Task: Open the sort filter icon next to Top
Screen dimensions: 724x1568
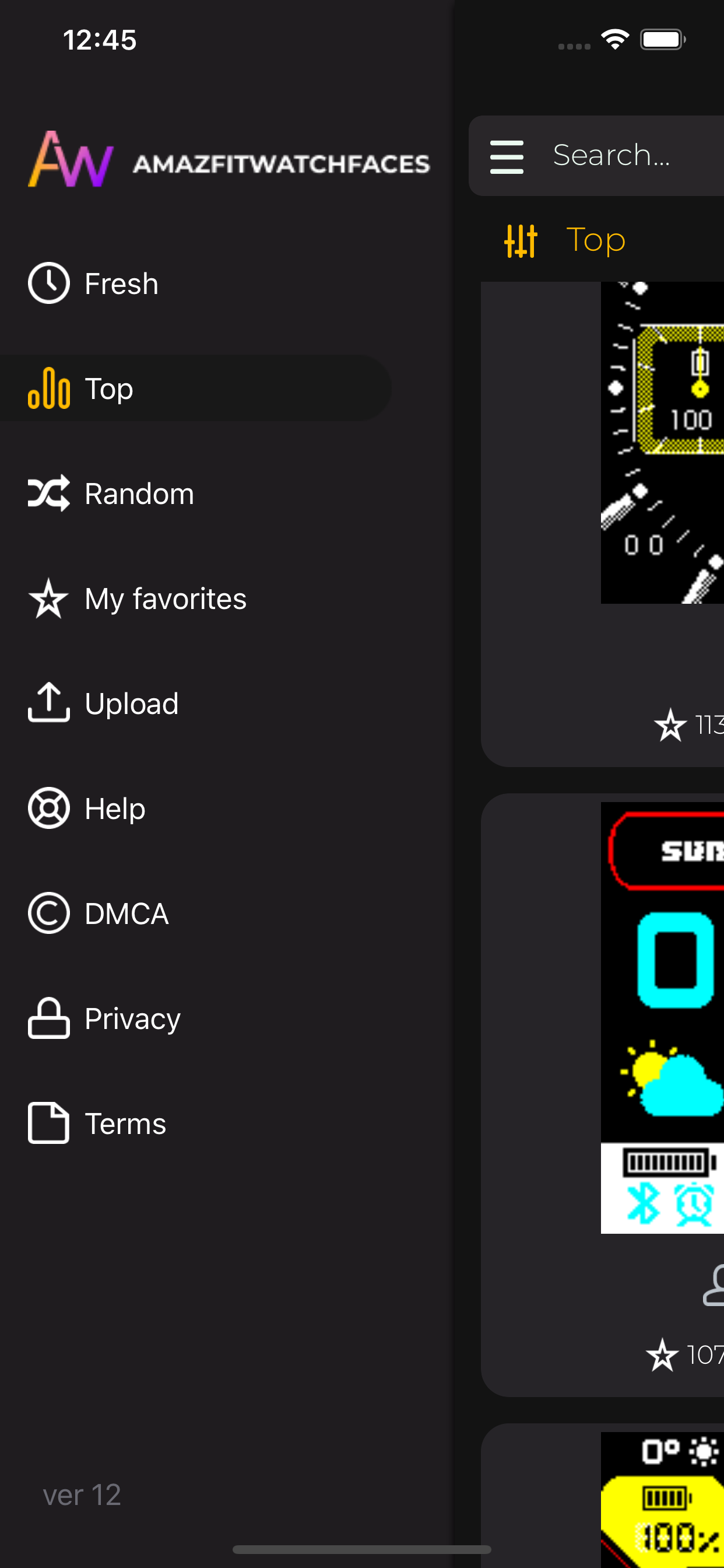Action: (521, 240)
